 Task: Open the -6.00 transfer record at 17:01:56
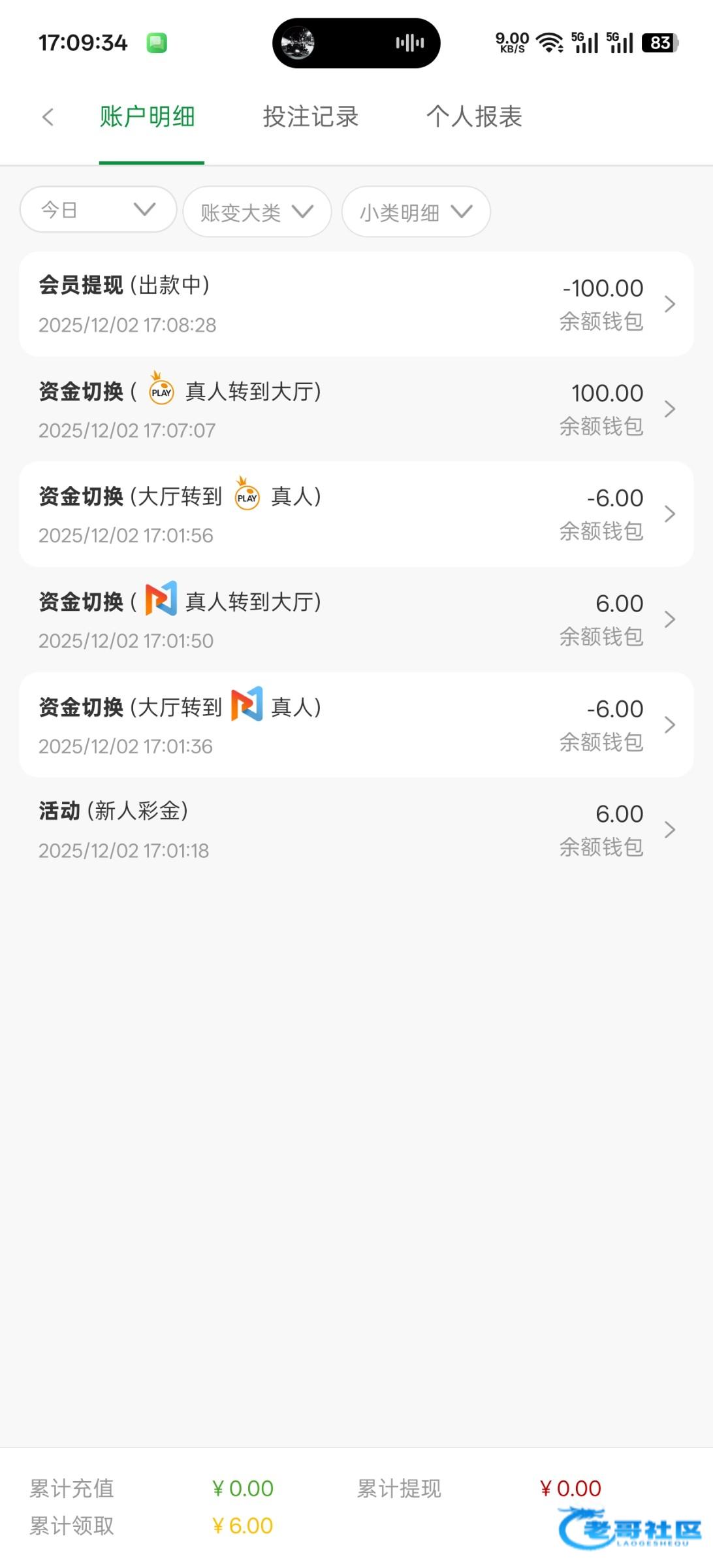pos(356,515)
